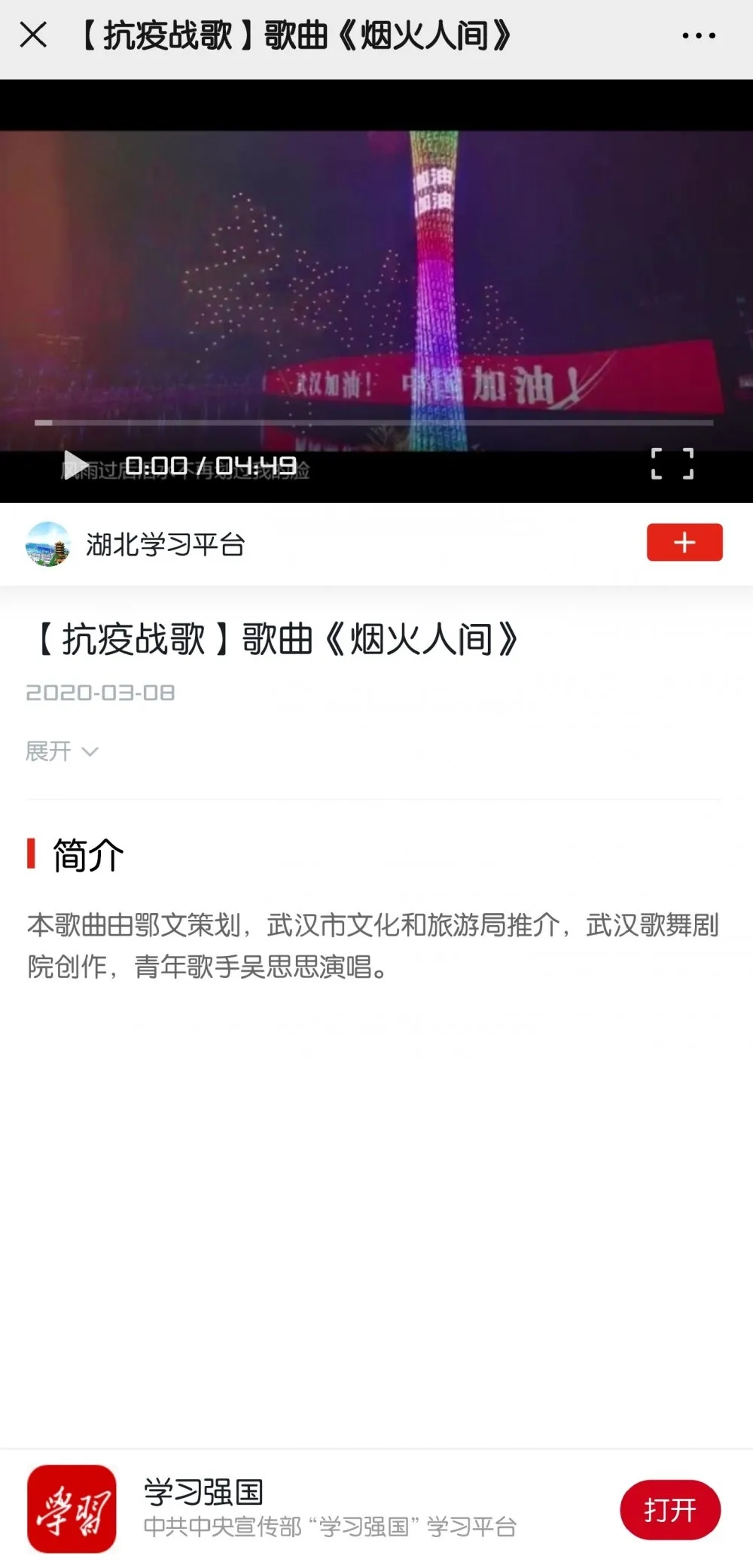
Task: Follow 湖北学习平台 with the red plus button
Action: [x=684, y=542]
